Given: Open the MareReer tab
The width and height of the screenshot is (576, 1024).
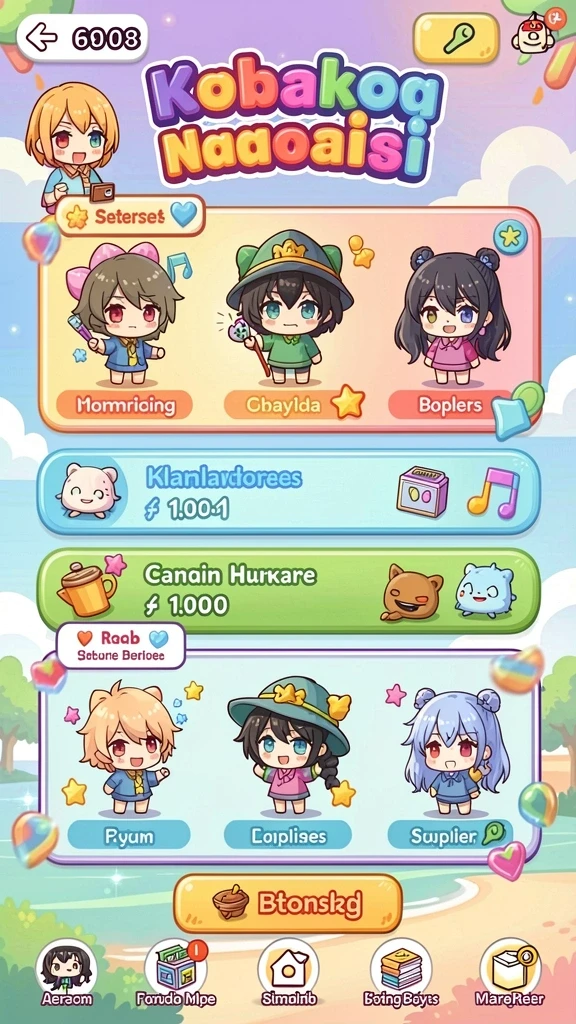Looking at the screenshot, I should tap(510, 973).
